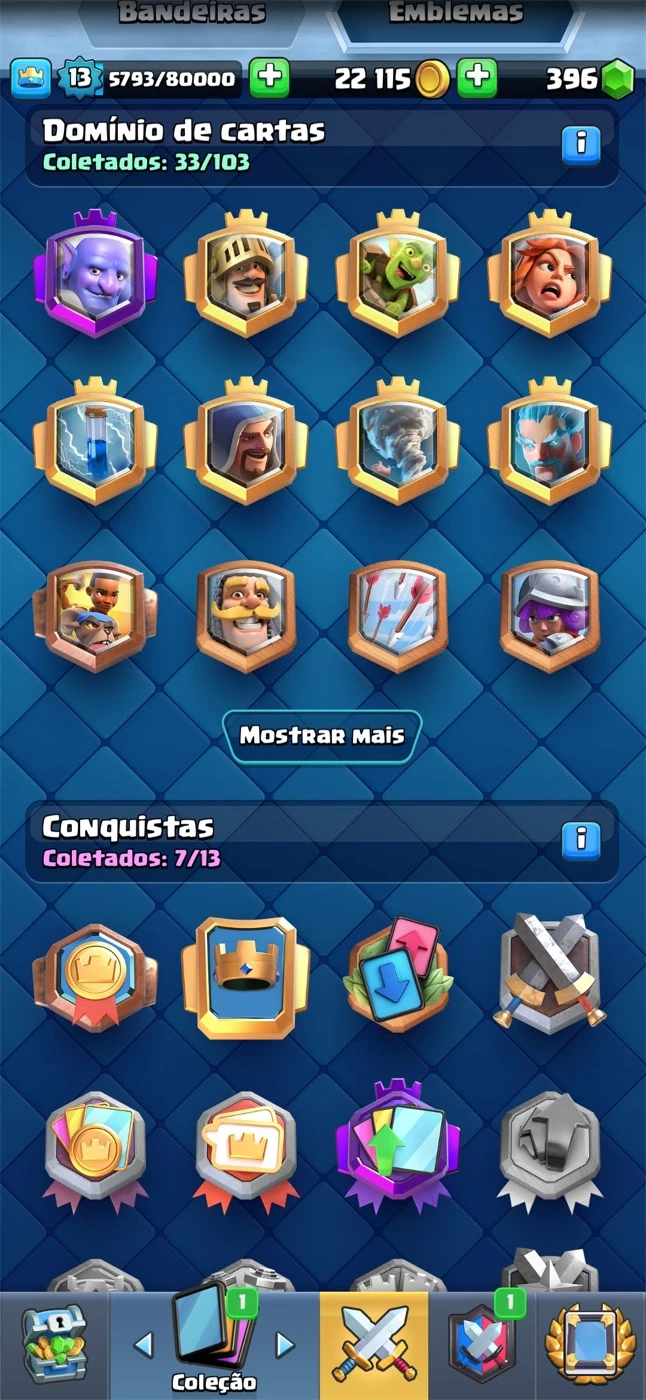Open the Coleção tab
This screenshot has width=646, height=1400.
[x=214, y=1345]
